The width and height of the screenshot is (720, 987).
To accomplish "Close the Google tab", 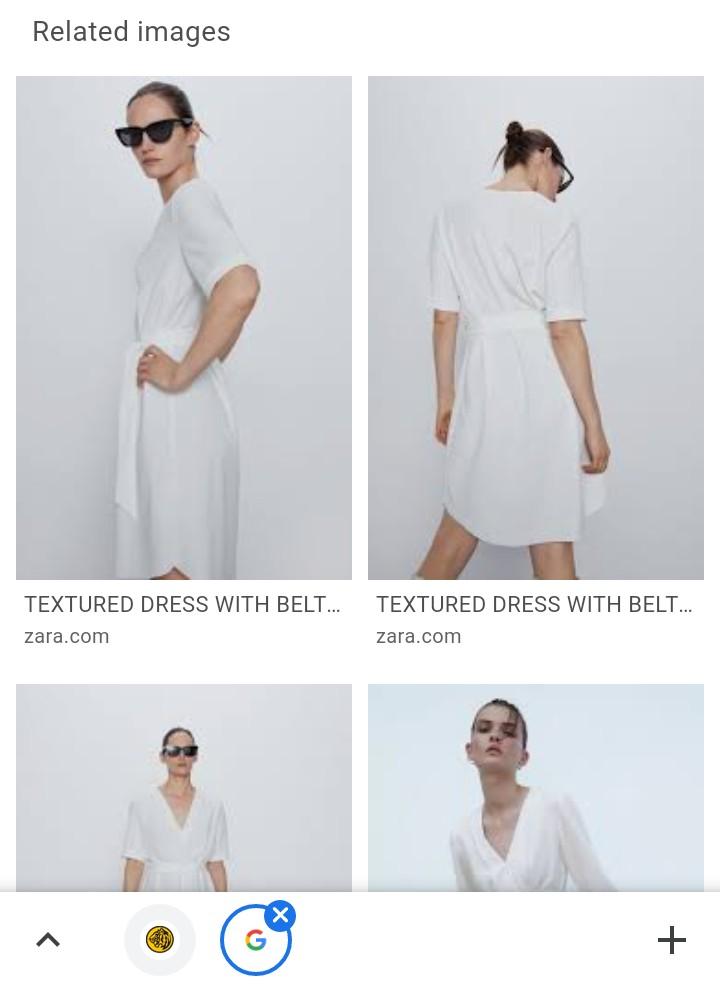I will click(281, 915).
